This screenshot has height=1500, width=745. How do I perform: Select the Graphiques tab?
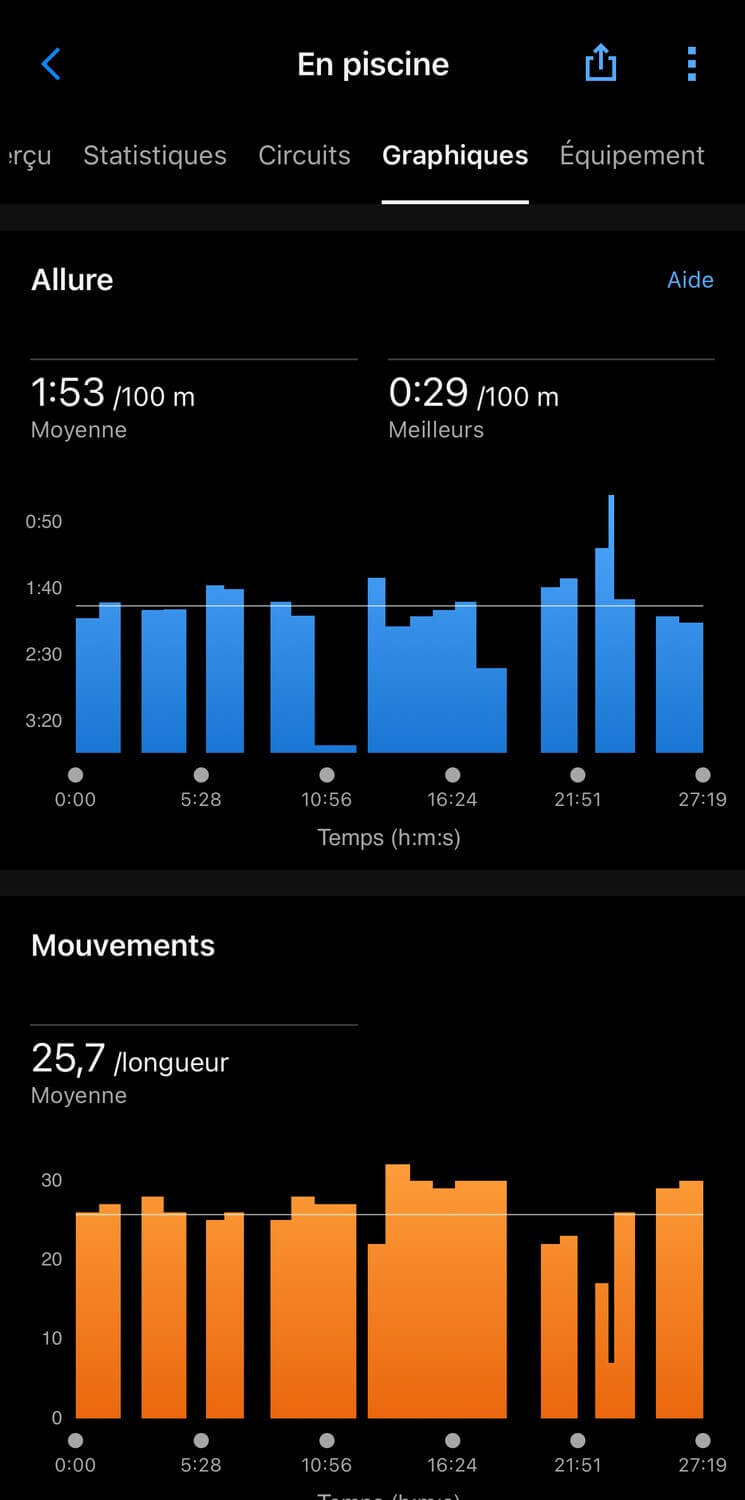point(455,155)
